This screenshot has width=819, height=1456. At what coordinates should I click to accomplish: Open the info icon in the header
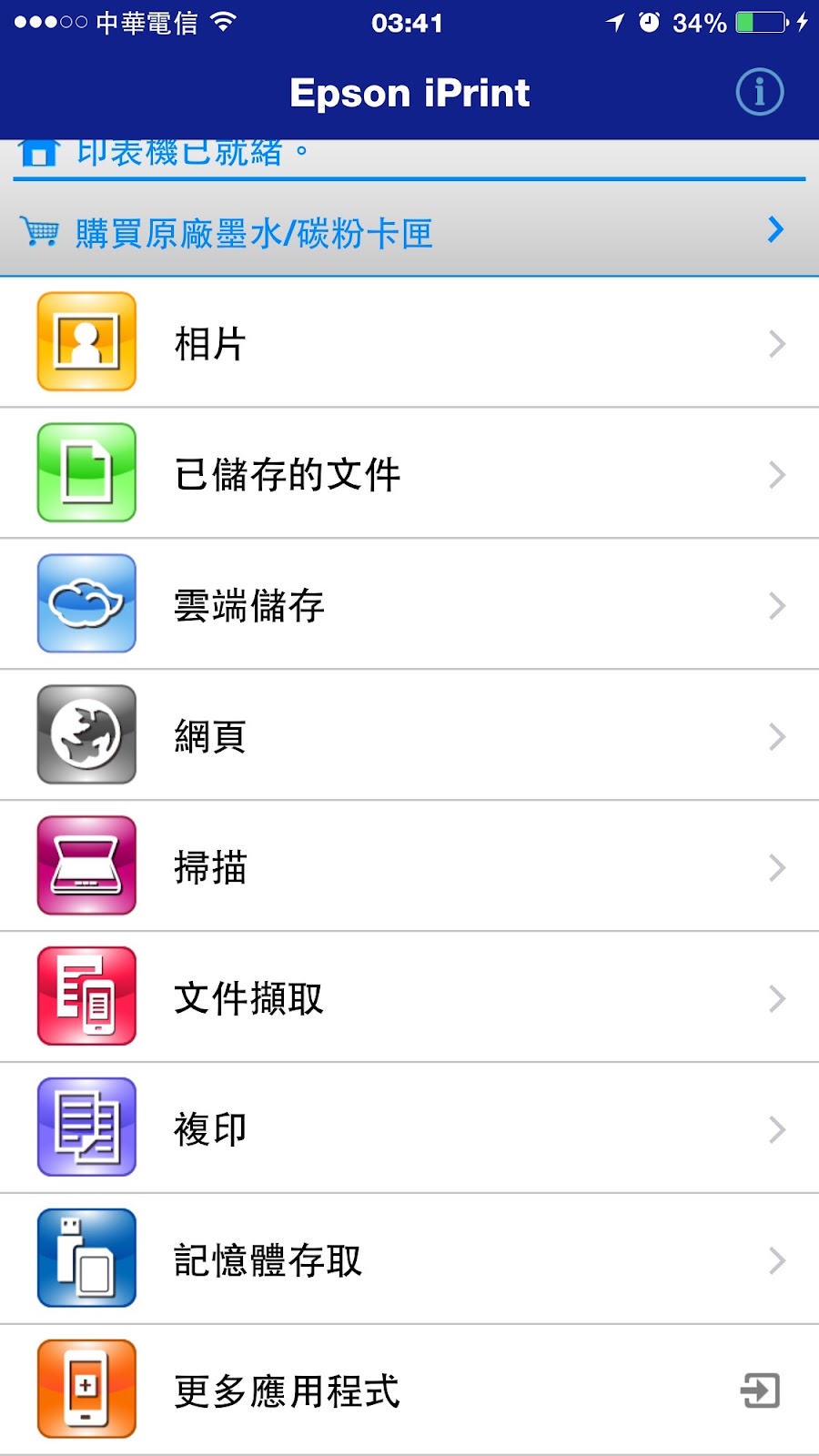[759, 92]
